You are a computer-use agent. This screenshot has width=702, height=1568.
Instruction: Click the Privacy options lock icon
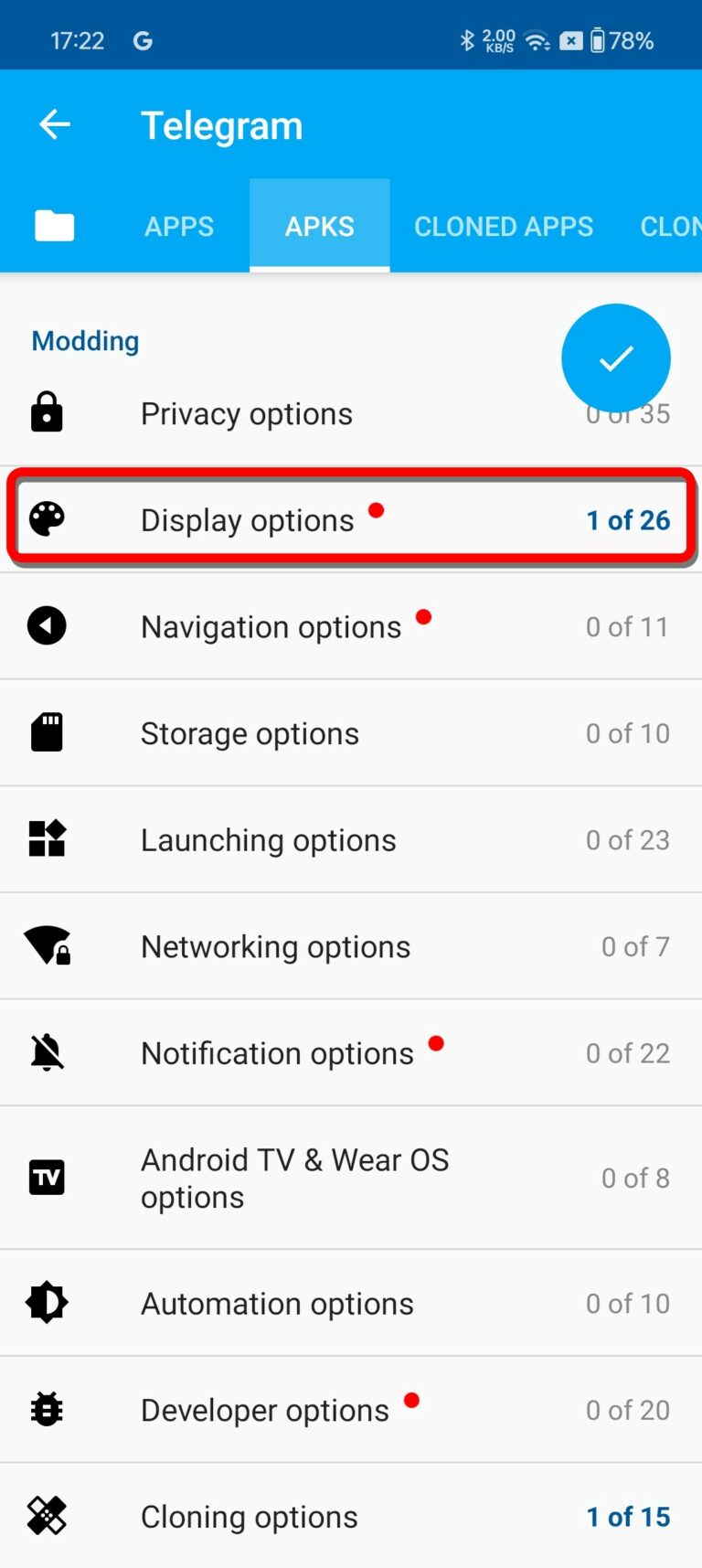[x=47, y=412]
